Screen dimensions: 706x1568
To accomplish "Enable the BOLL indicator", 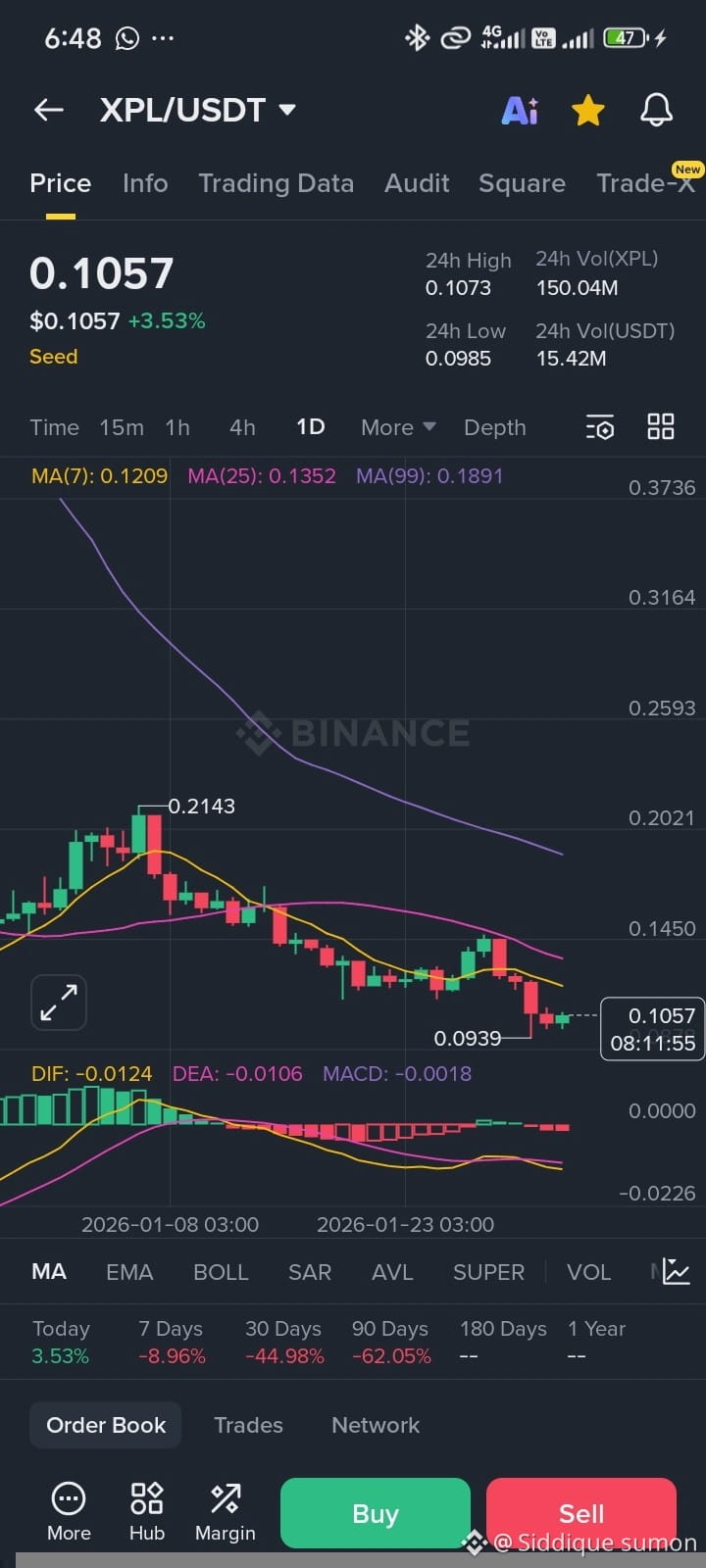I will (x=221, y=1272).
